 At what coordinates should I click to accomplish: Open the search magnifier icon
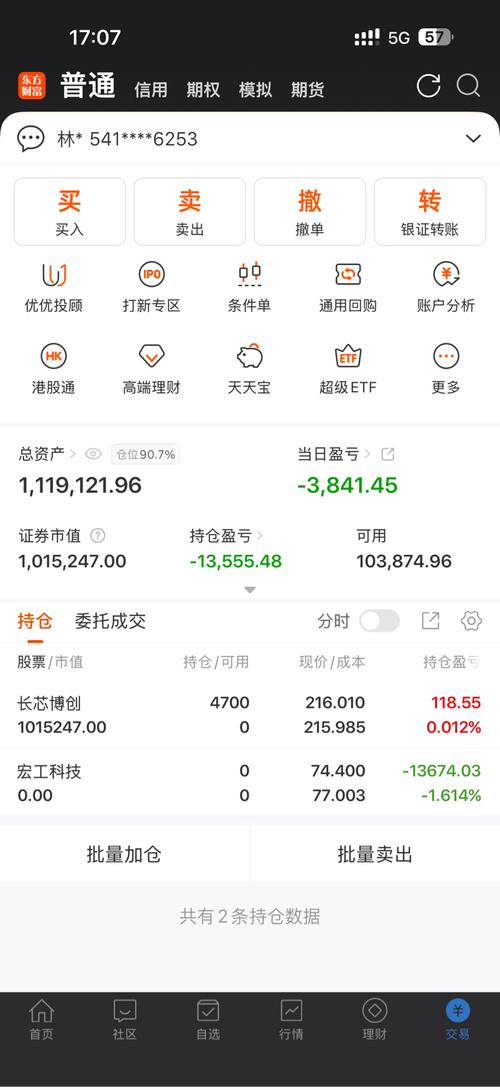[x=468, y=87]
